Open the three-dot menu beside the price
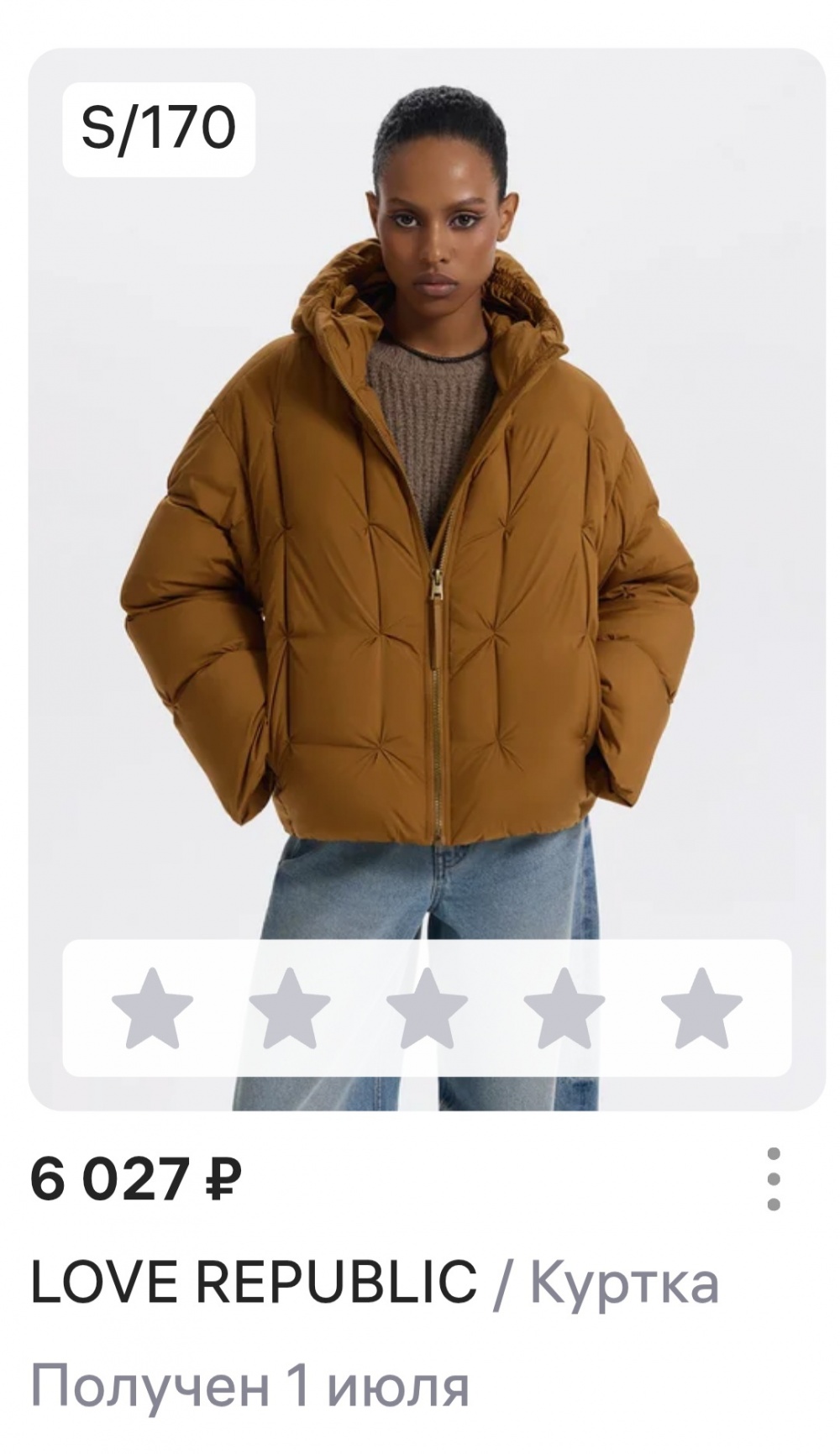 (774, 1179)
